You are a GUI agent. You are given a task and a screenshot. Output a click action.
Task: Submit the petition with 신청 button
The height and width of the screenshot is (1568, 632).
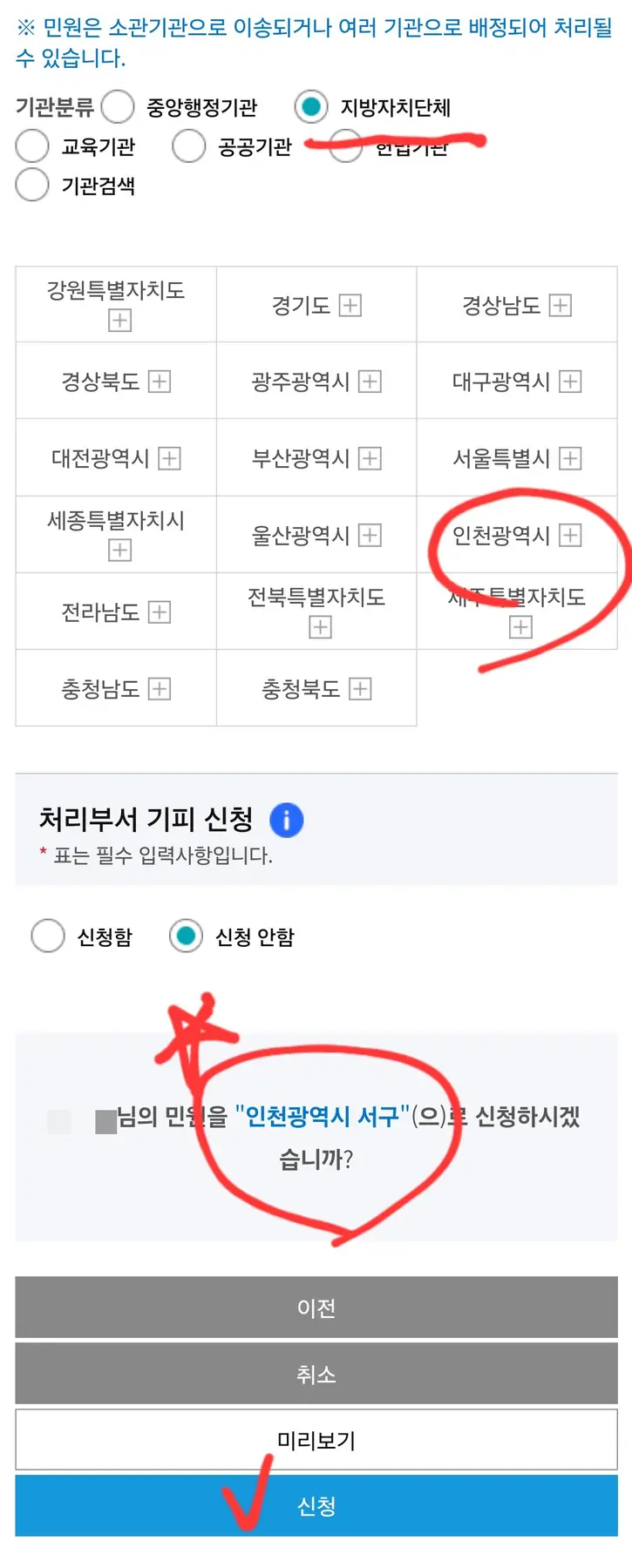pos(316,1506)
